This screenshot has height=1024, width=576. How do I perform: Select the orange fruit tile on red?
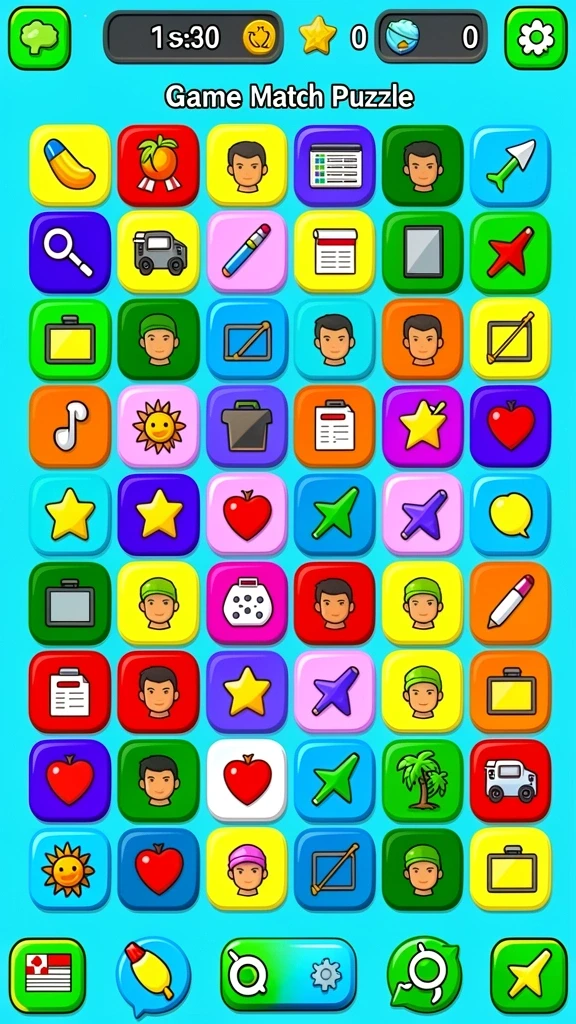pyautogui.click(x=158, y=165)
